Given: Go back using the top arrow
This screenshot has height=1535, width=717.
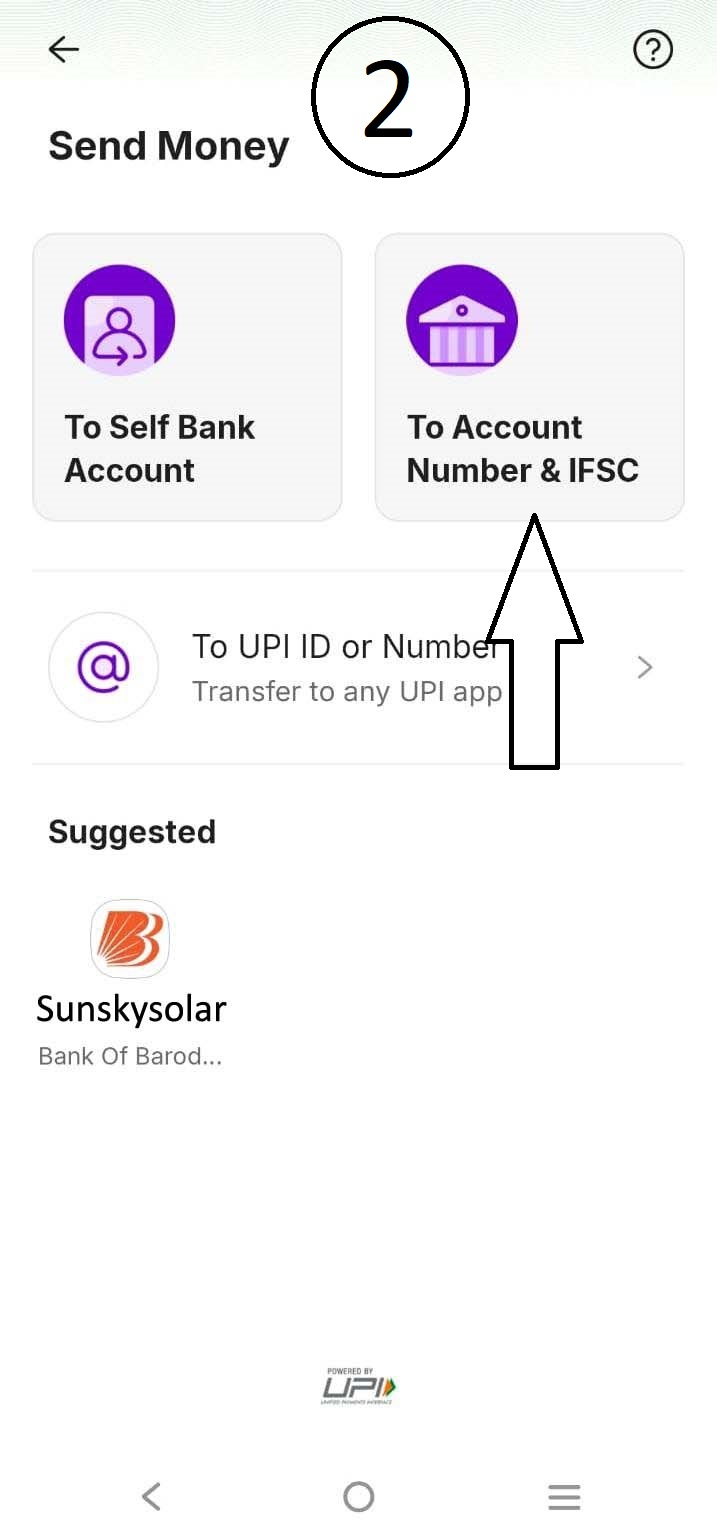Looking at the screenshot, I should coord(63,50).
